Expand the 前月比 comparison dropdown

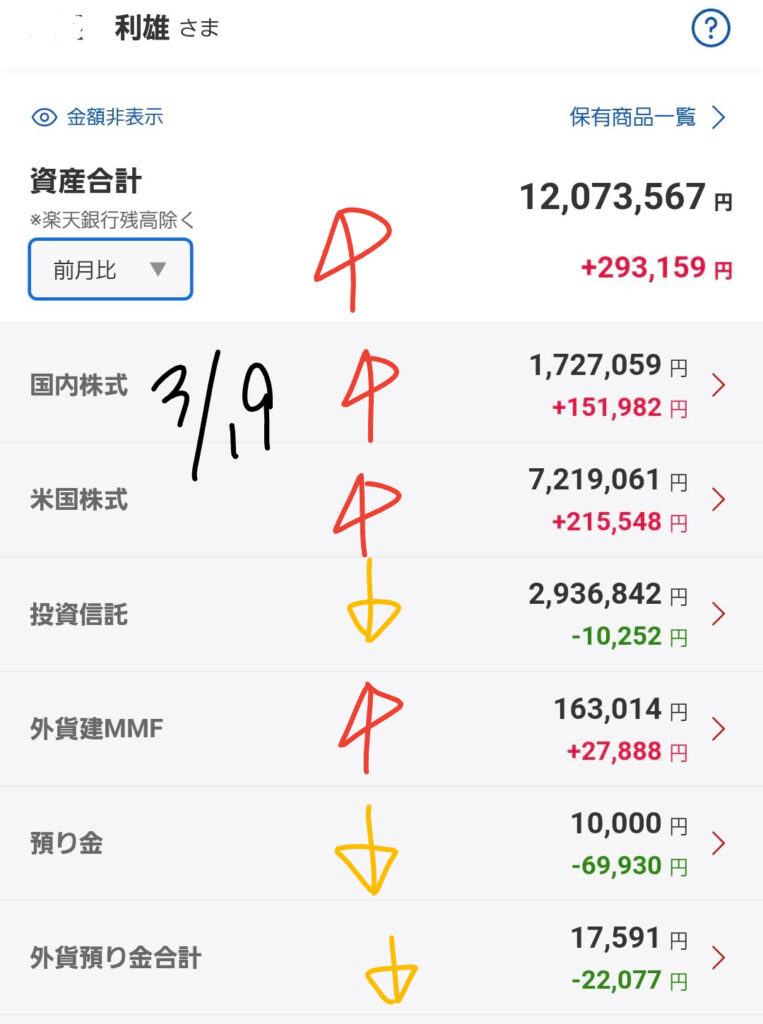(x=110, y=269)
